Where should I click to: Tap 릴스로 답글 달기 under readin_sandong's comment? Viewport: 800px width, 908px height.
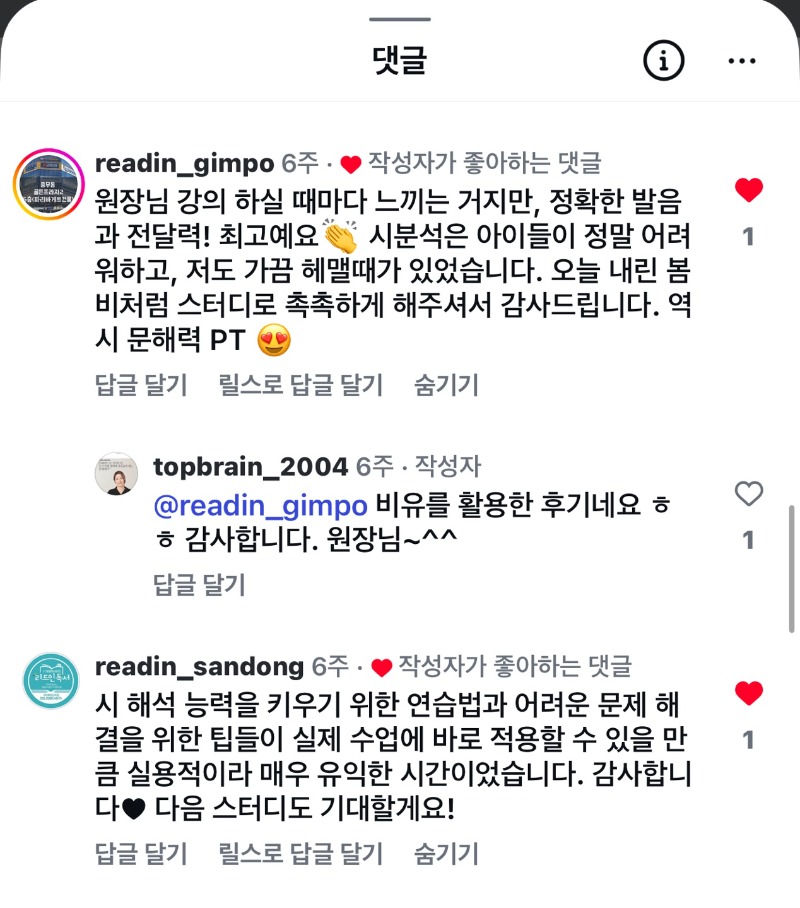tap(300, 853)
